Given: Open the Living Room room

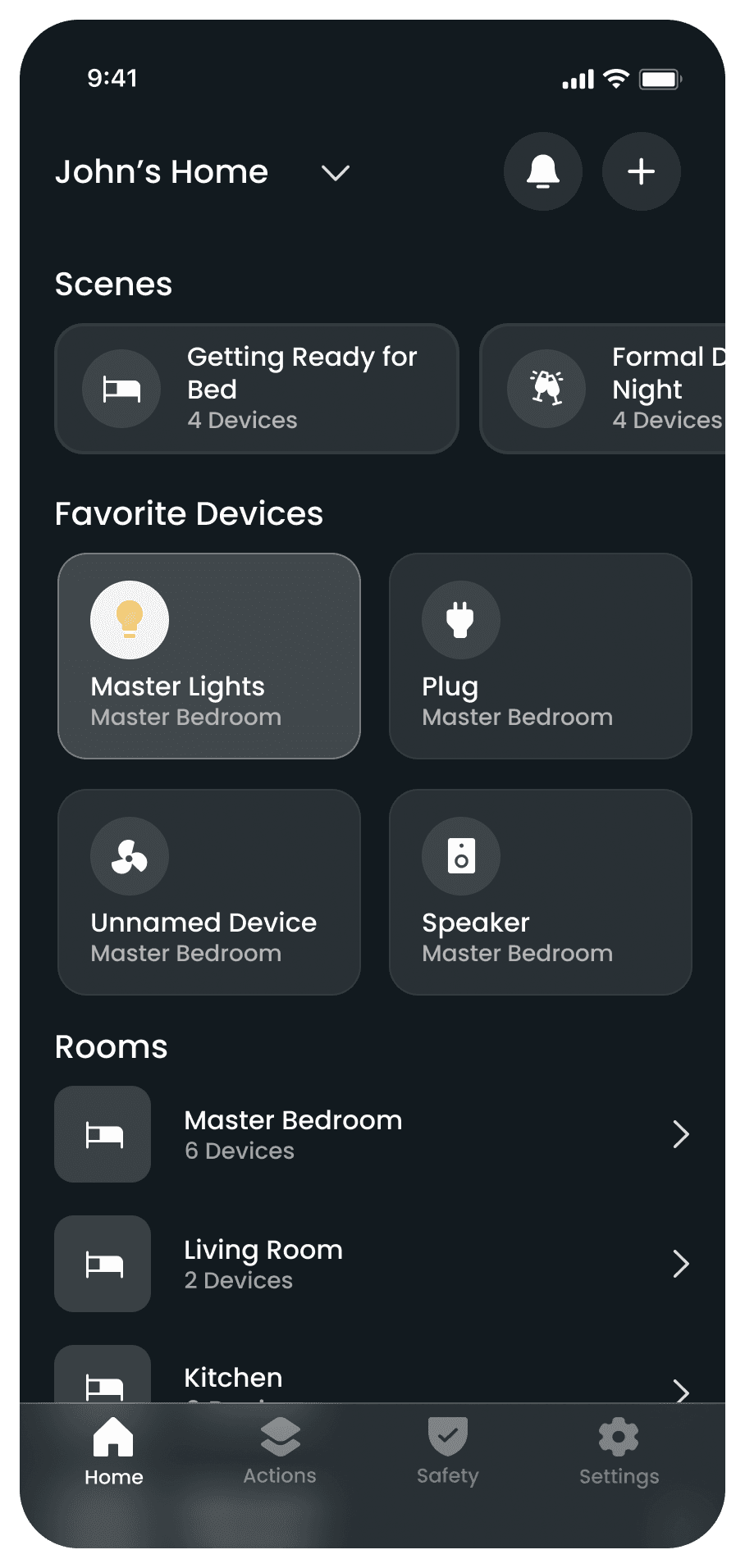Looking at the screenshot, I should (x=372, y=1264).
